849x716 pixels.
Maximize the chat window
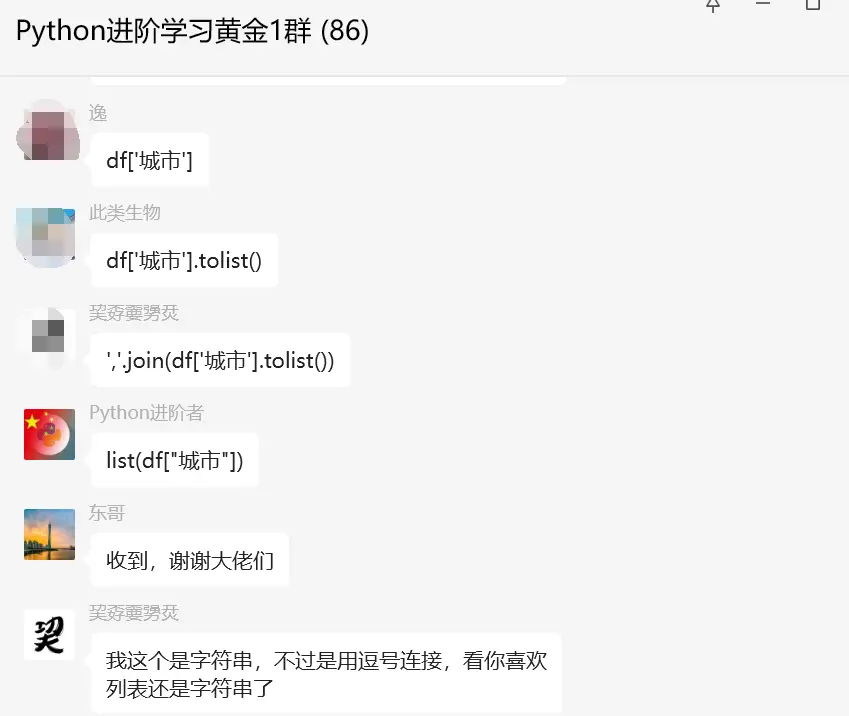tap(813, 5)
